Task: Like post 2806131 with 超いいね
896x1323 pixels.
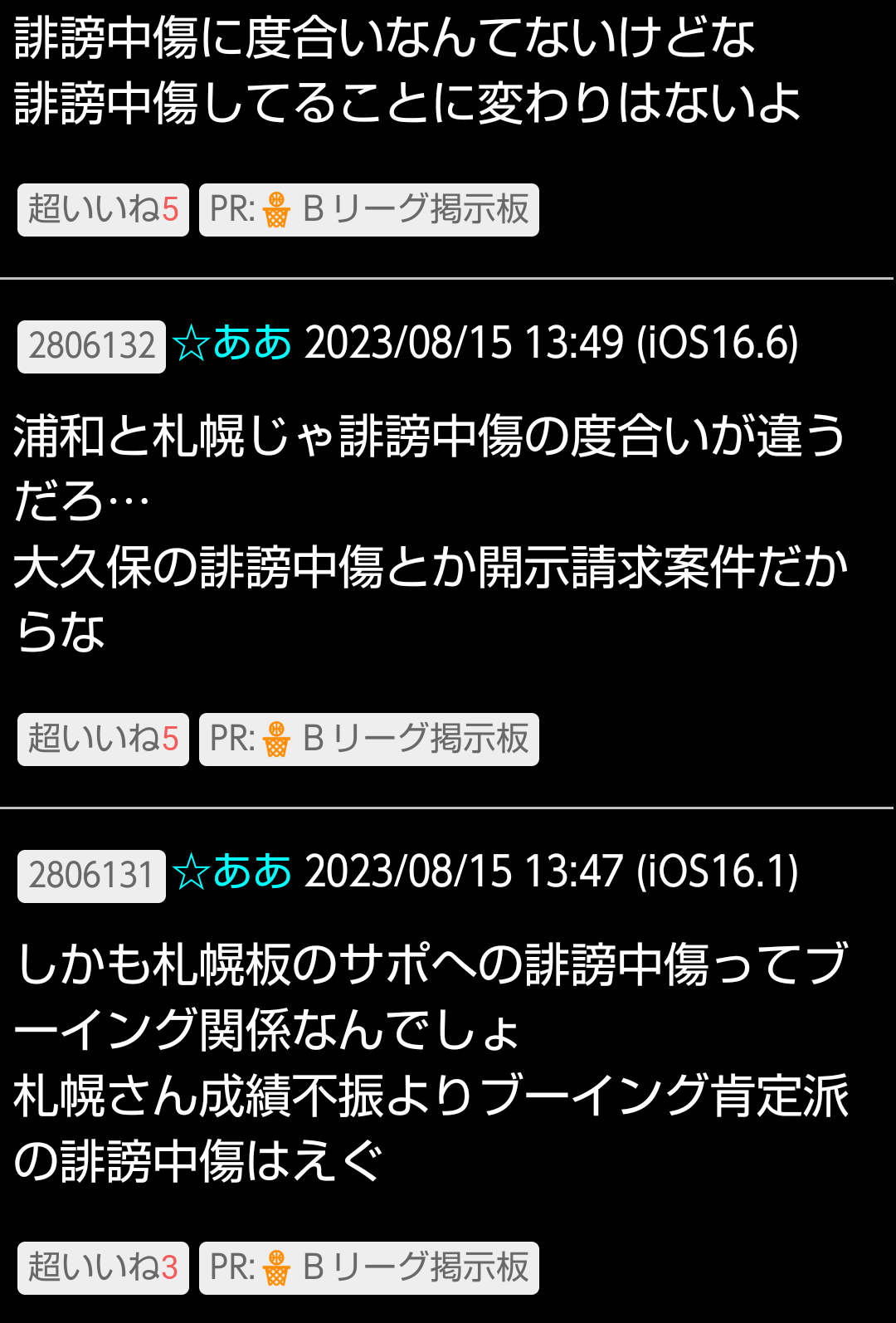Action: click(103, 1267)
